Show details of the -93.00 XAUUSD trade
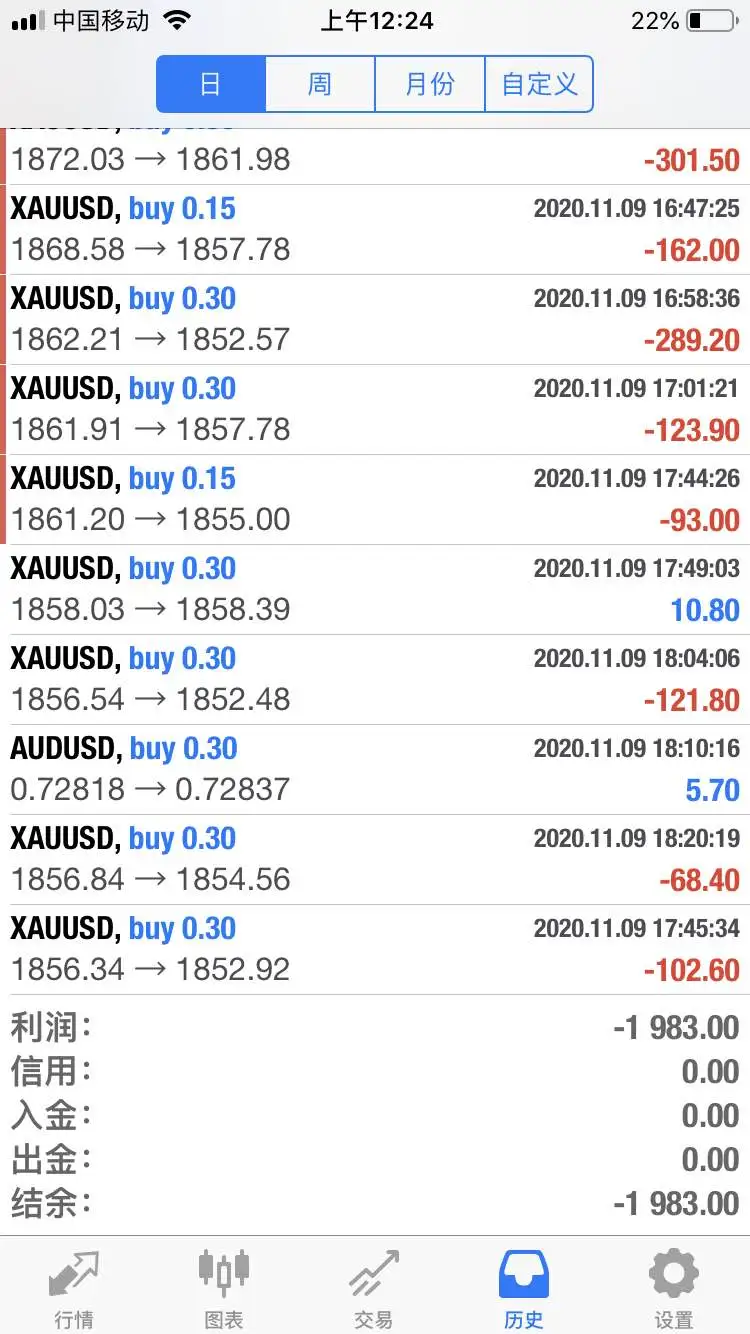This screenshot has height=1334, width=750. click(x=375, y=500)
